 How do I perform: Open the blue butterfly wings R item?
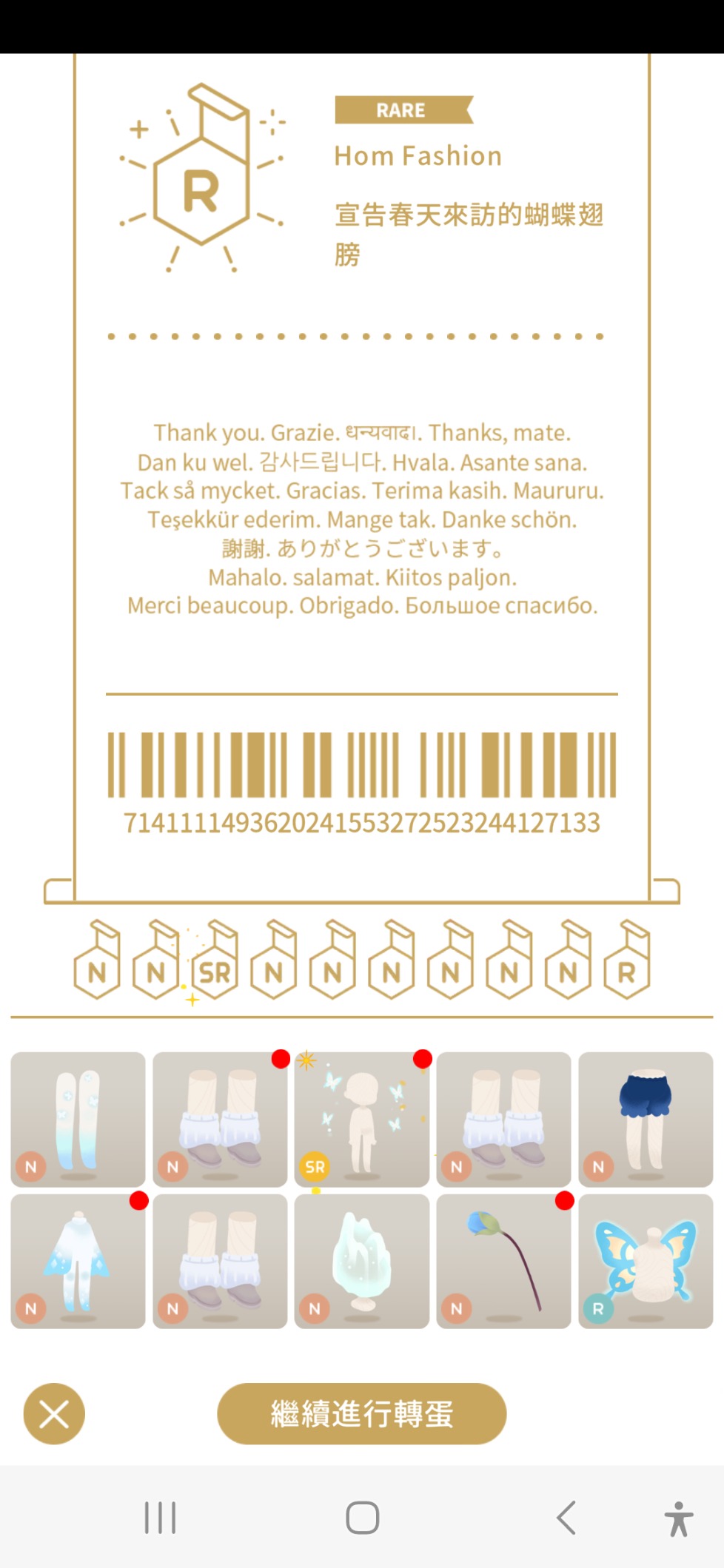[646, 1261]
